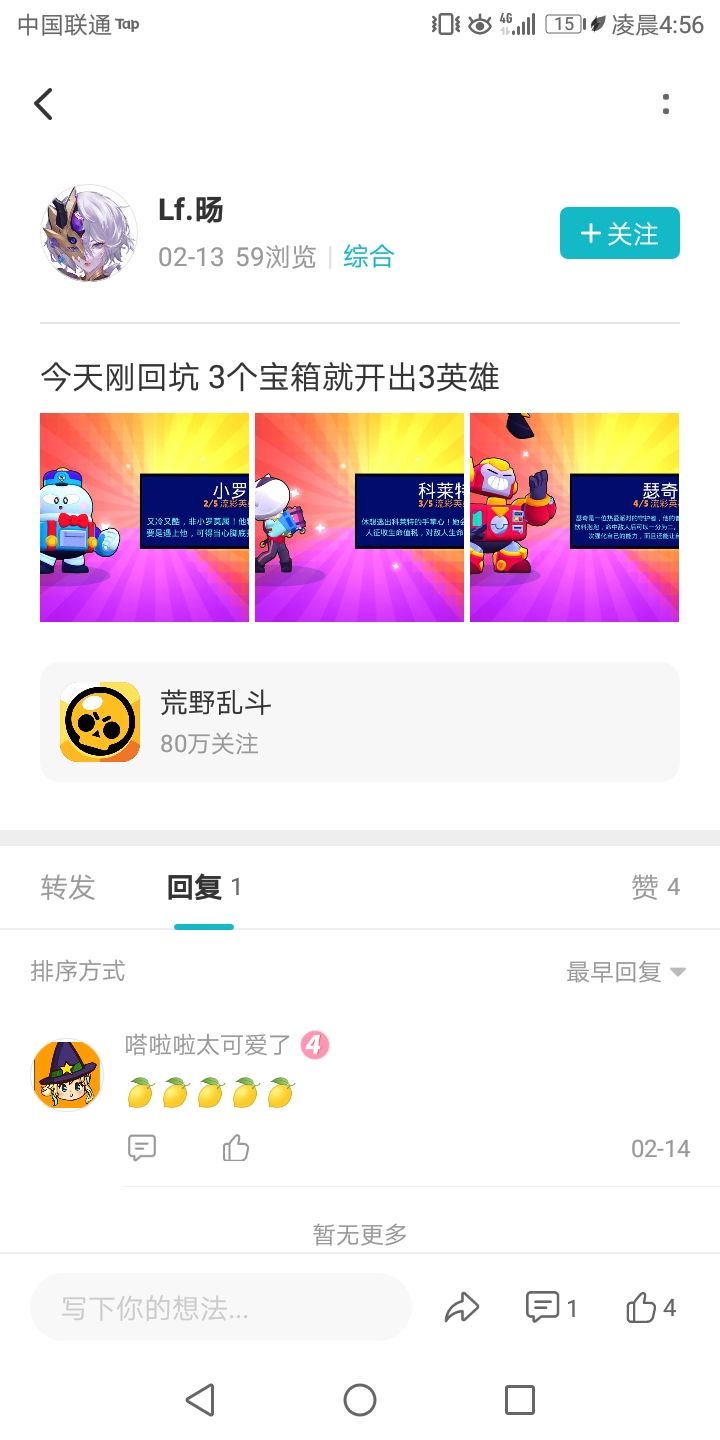720x1440 pixels.
Task: Switch to the 转发 tab
Action: click(67, 887)
